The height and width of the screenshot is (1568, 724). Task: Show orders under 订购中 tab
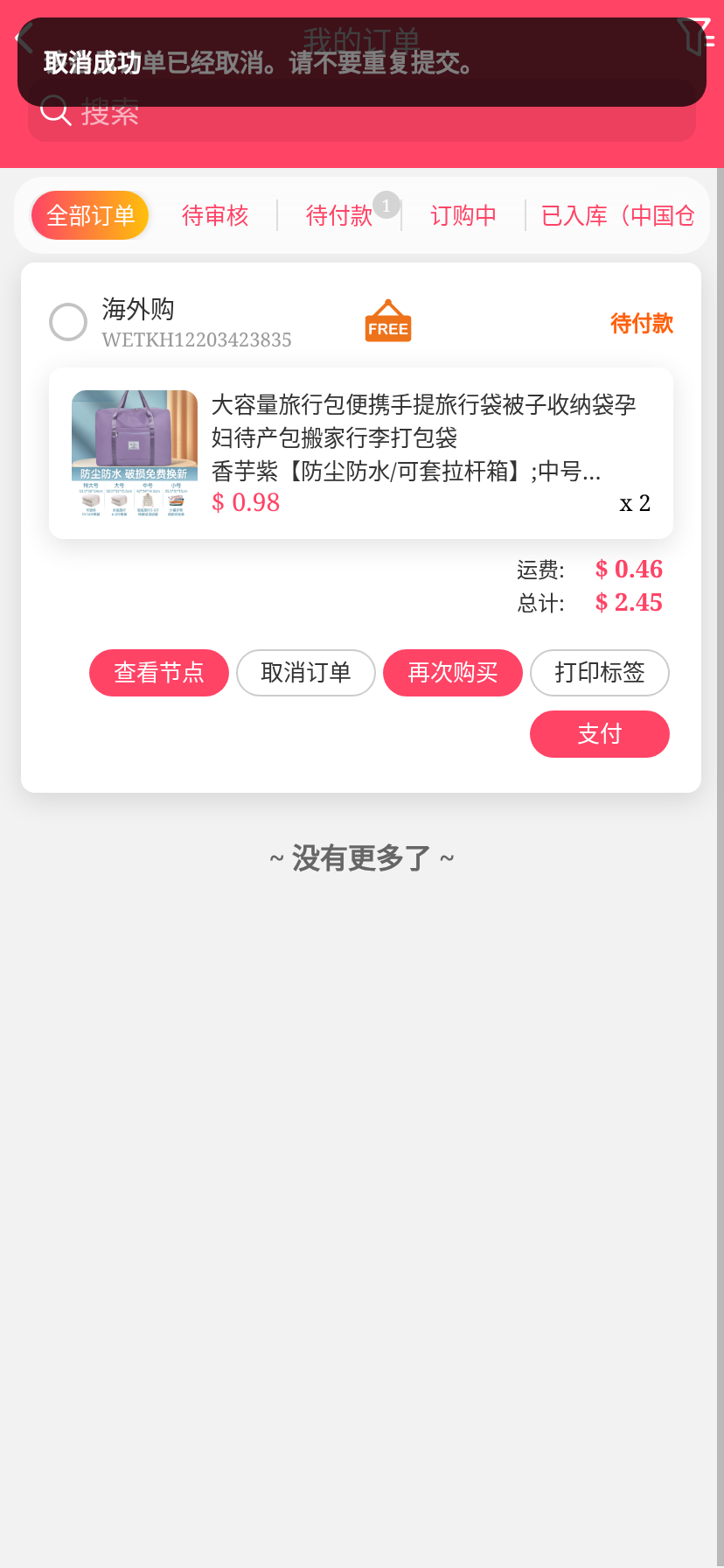pyautogui.click(x=463, y=215)
